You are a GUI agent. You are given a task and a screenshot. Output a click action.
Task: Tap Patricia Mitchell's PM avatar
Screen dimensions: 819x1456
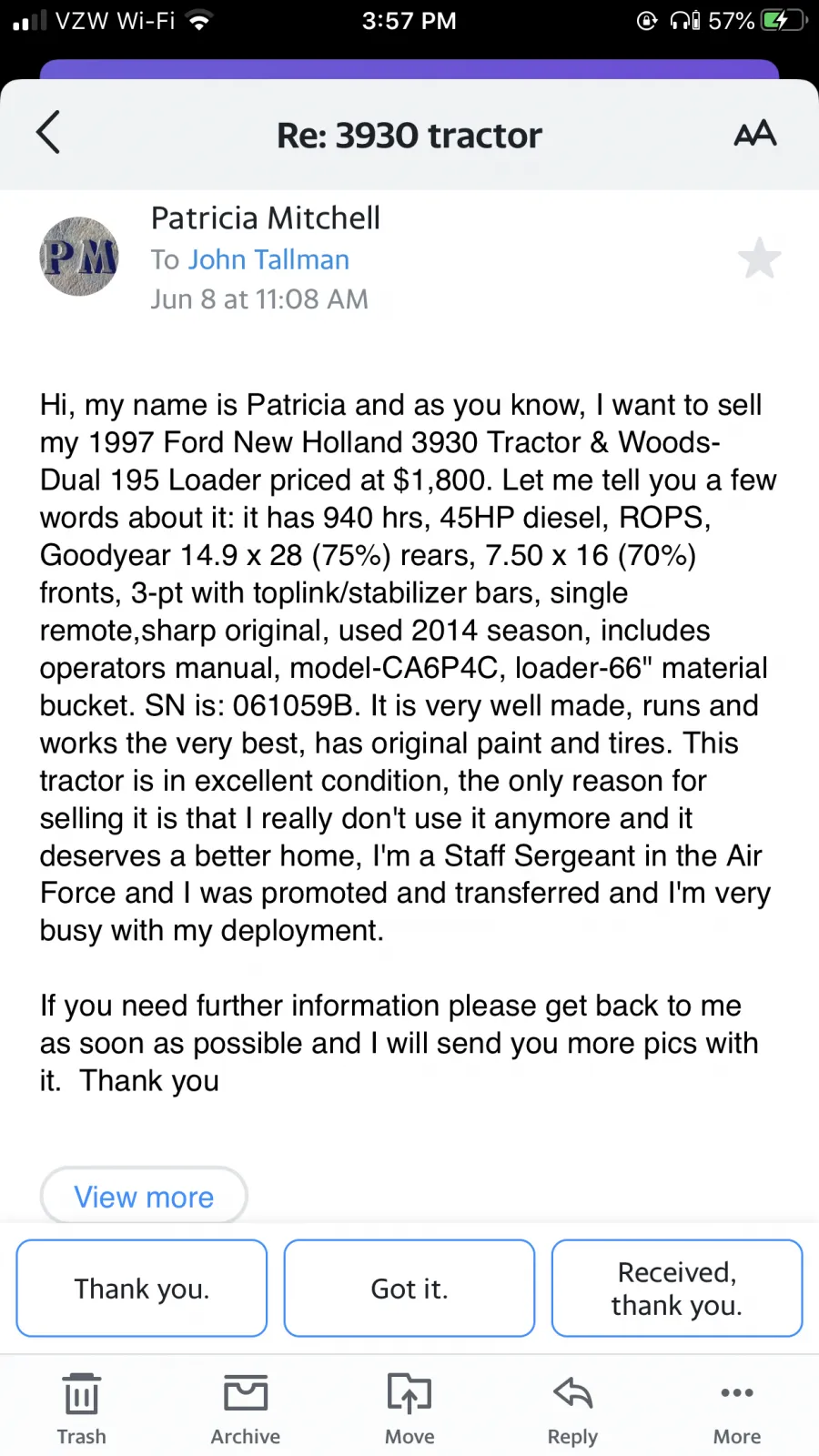79,257
